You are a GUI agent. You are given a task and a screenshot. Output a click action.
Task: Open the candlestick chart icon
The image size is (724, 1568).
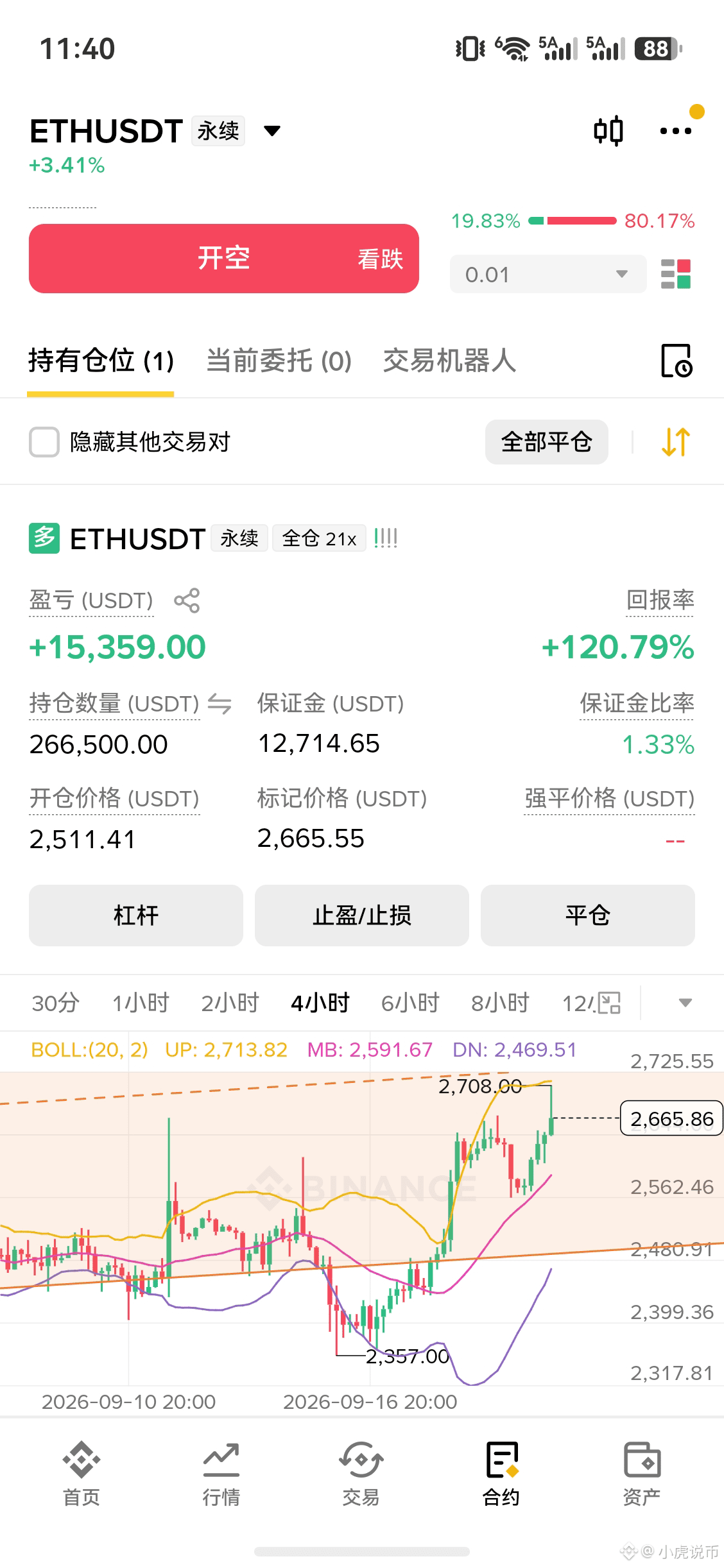pos(608,131)
